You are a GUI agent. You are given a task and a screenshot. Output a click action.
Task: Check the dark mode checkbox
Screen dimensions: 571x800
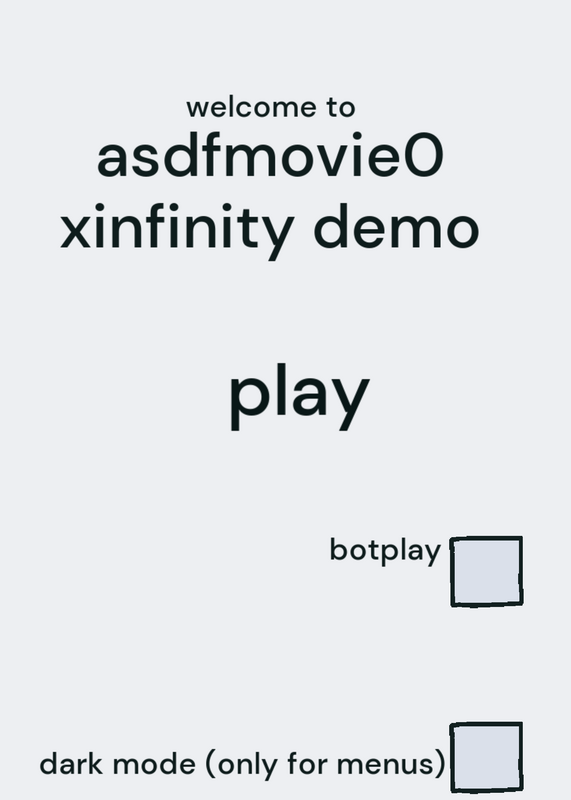pyautogui.click(x=486, y=757)
